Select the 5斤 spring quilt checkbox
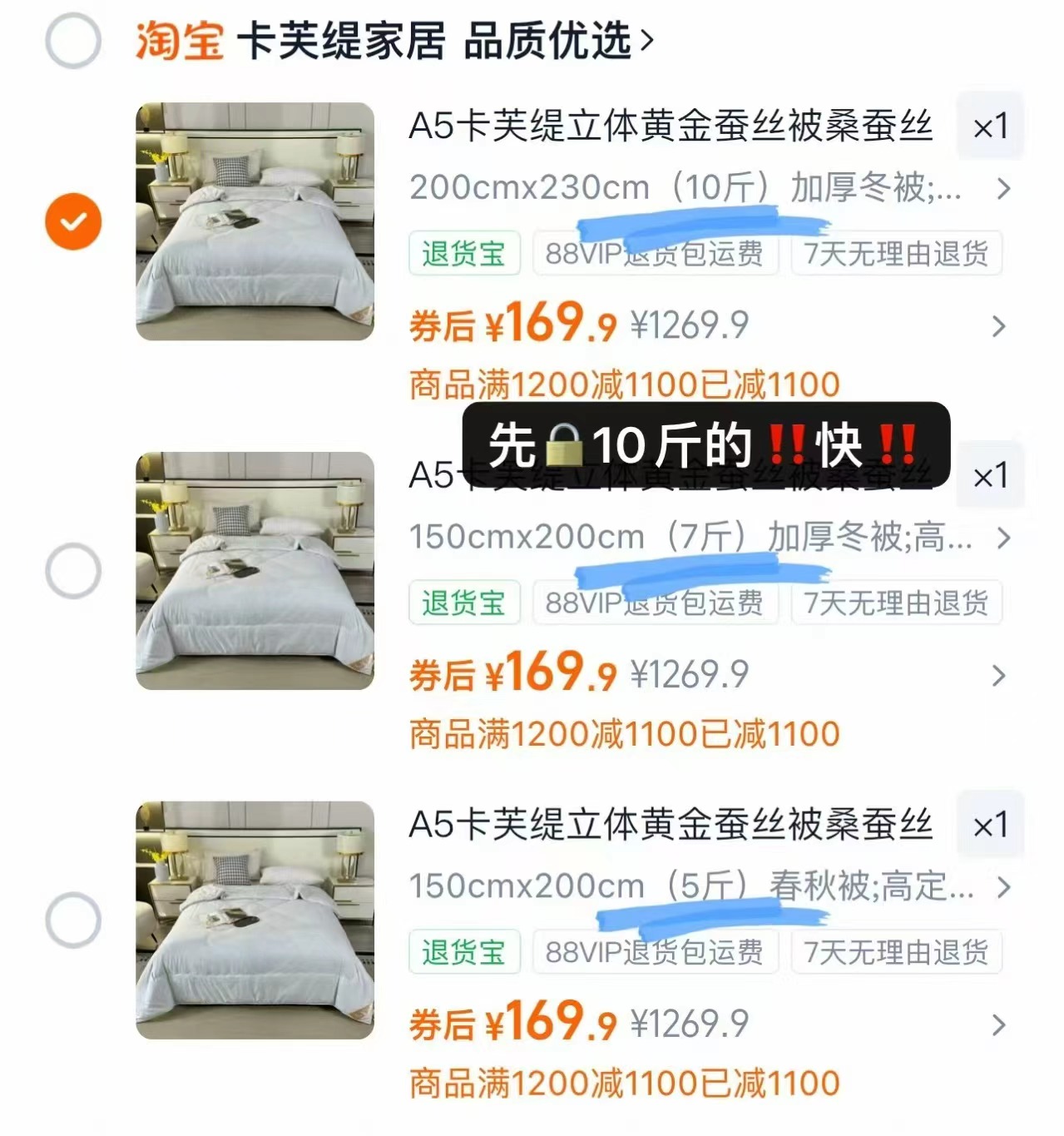This screenshot has width=1064, height=1136. point(73,918)
